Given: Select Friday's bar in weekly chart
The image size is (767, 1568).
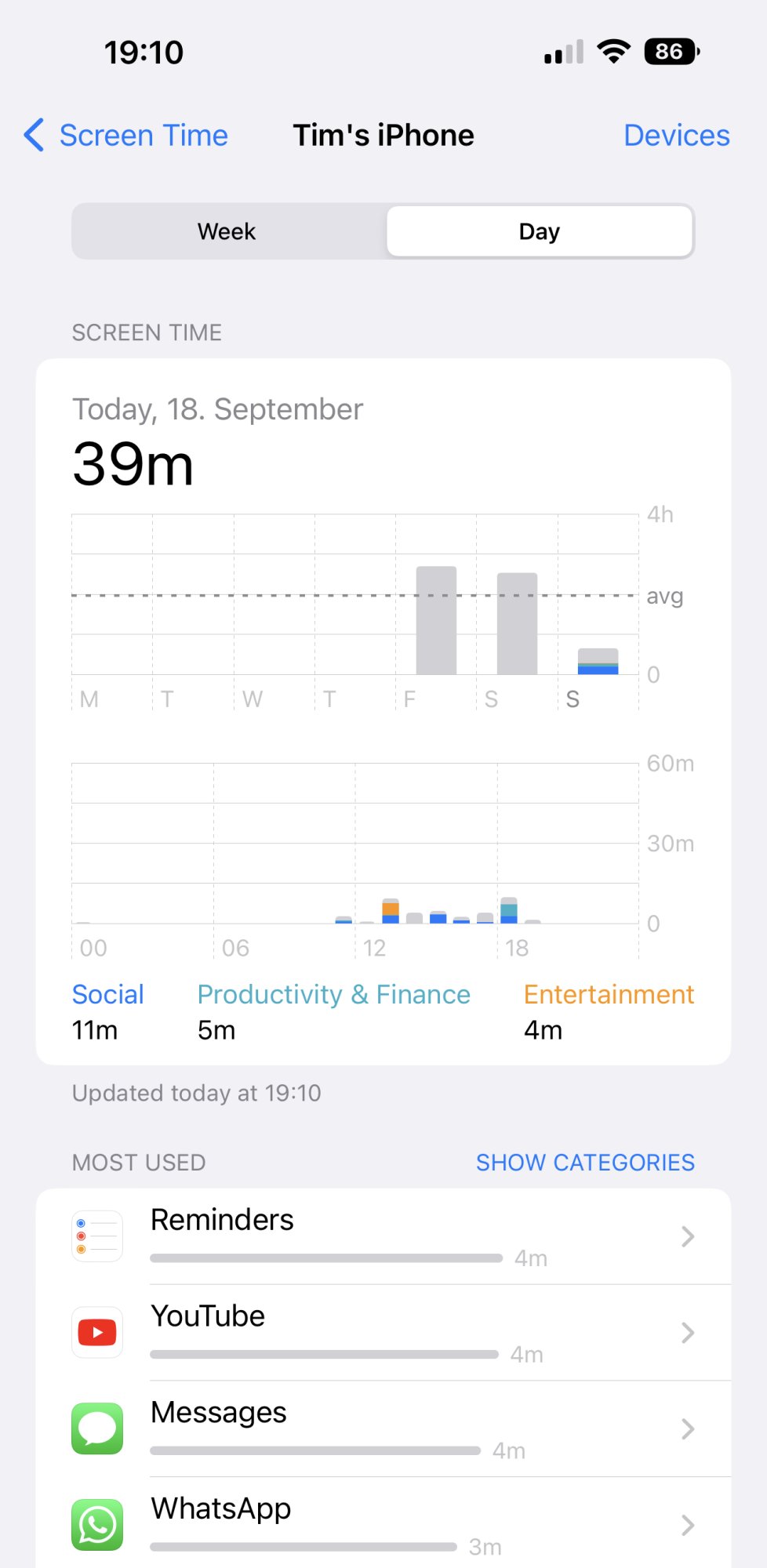Looking at the screenshot, I should tap(436, 620).
